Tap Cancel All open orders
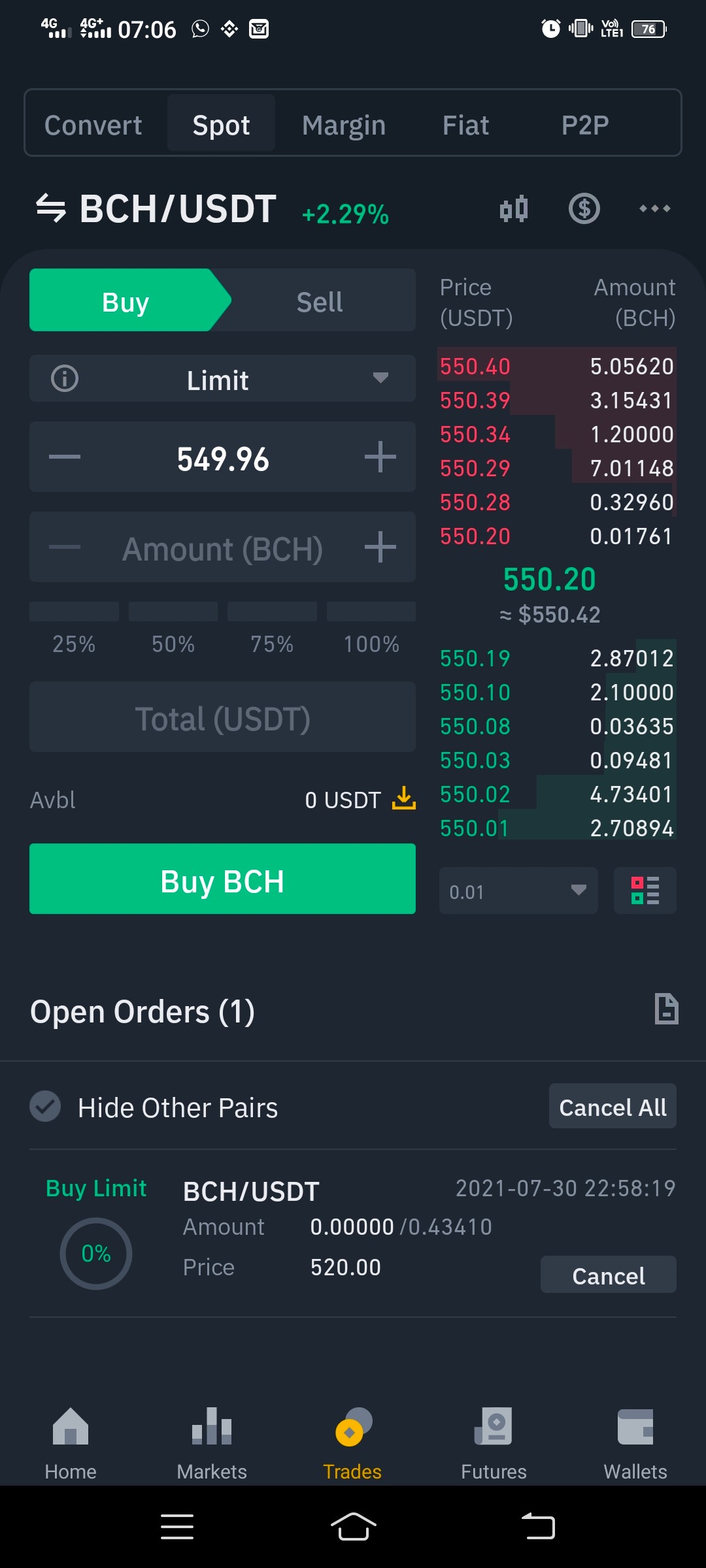The height and width of the screenshot is (1568, 706). click(x=613, y=1106)
